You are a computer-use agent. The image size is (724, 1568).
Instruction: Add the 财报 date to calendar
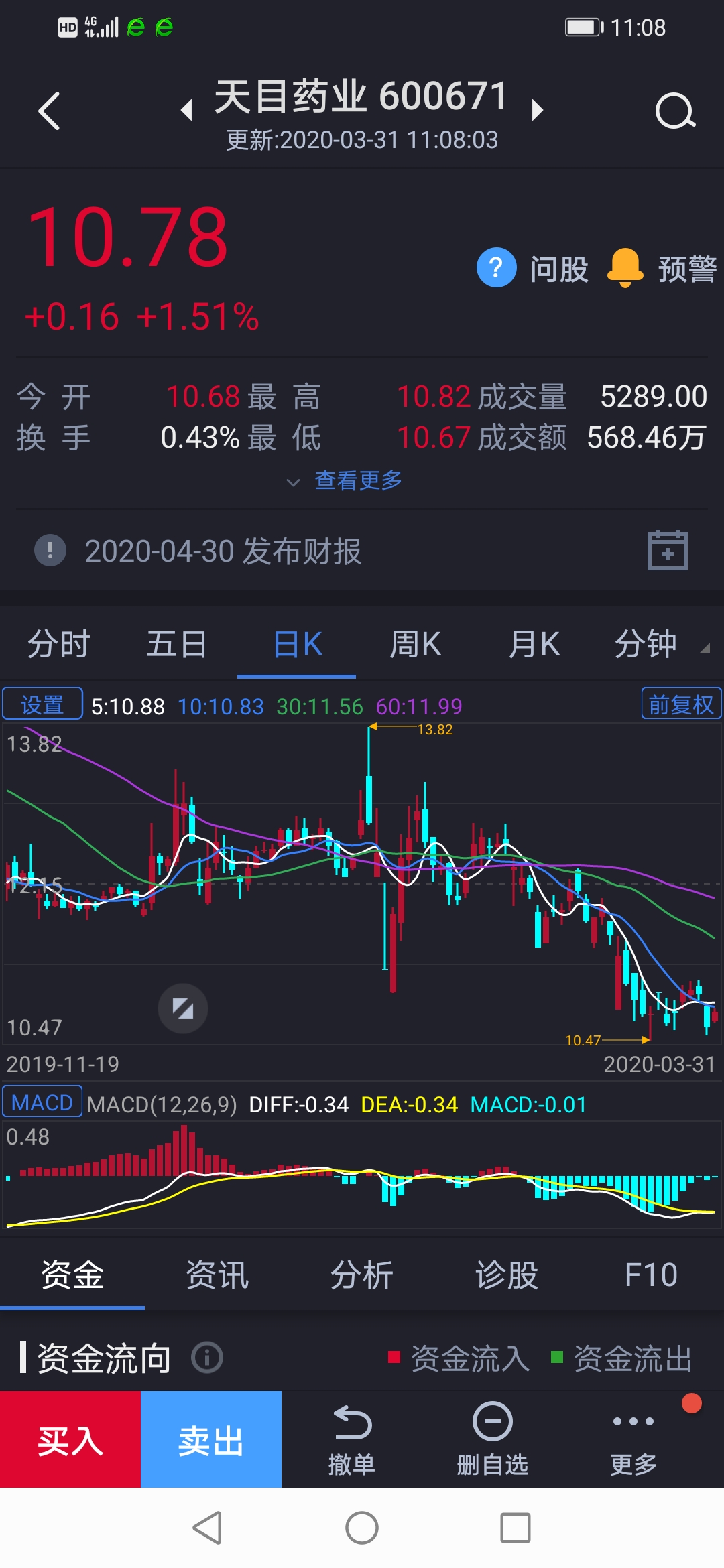[667, 550]
